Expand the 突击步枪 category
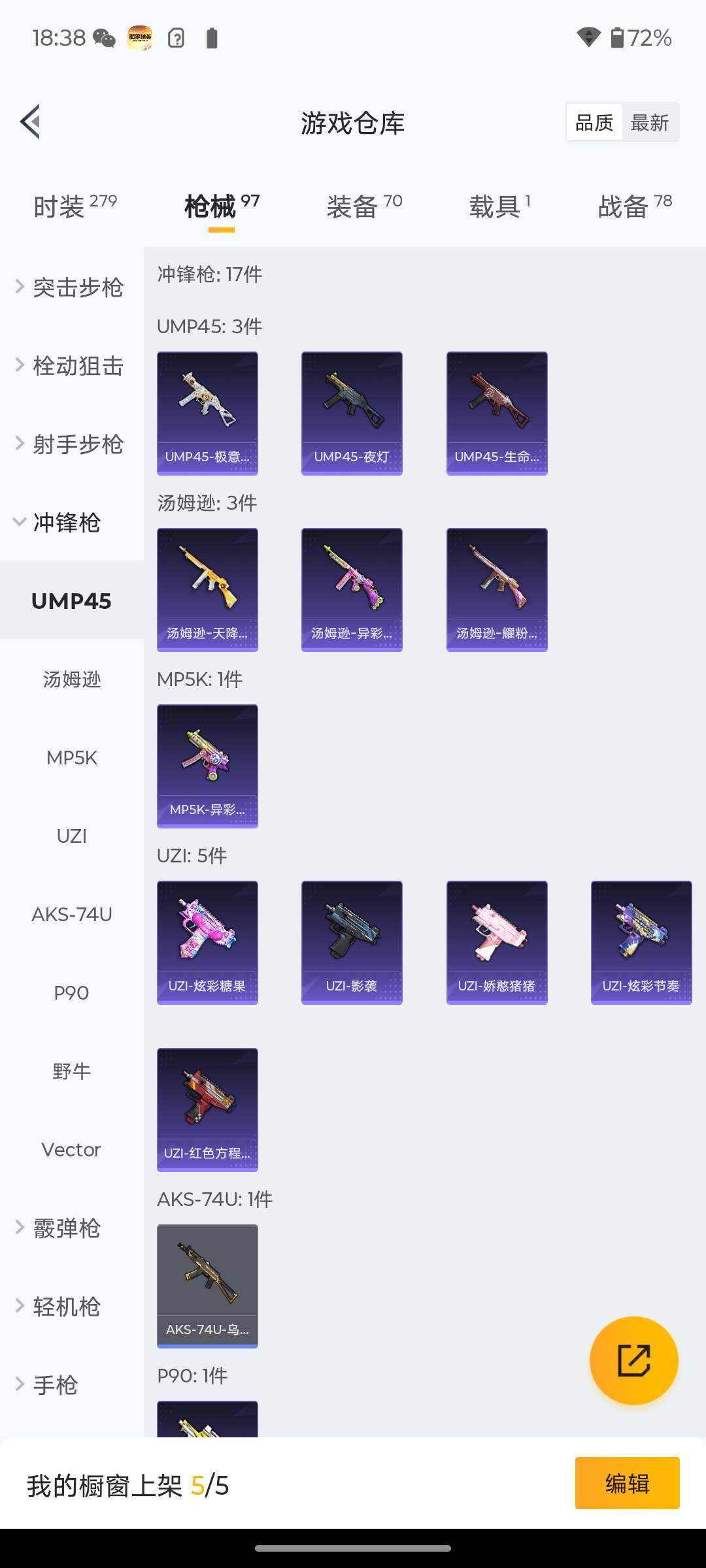The height and width of the screenshot is (1568, 706). [x=71, y=287]
